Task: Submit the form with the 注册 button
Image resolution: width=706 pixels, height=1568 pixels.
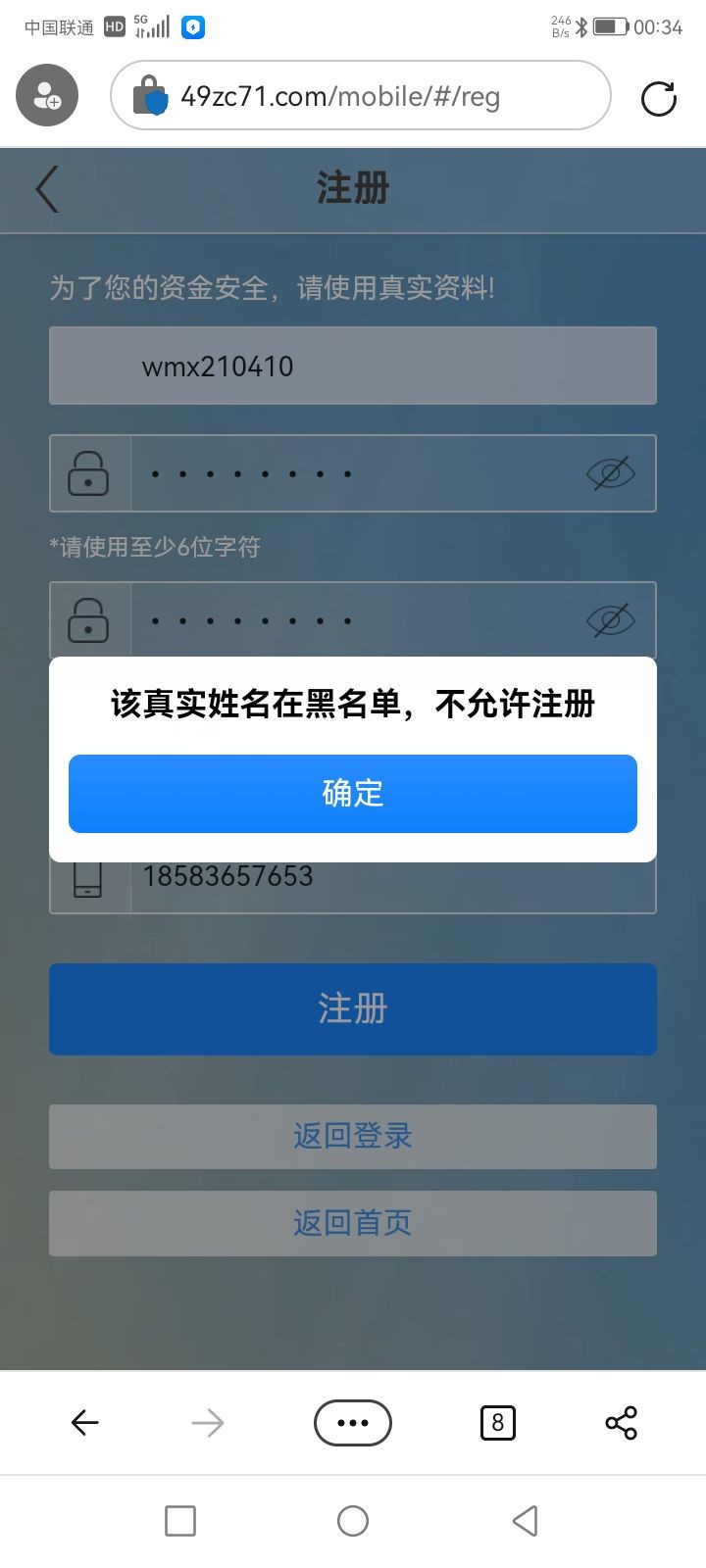Action: (x=353, y=1008)
